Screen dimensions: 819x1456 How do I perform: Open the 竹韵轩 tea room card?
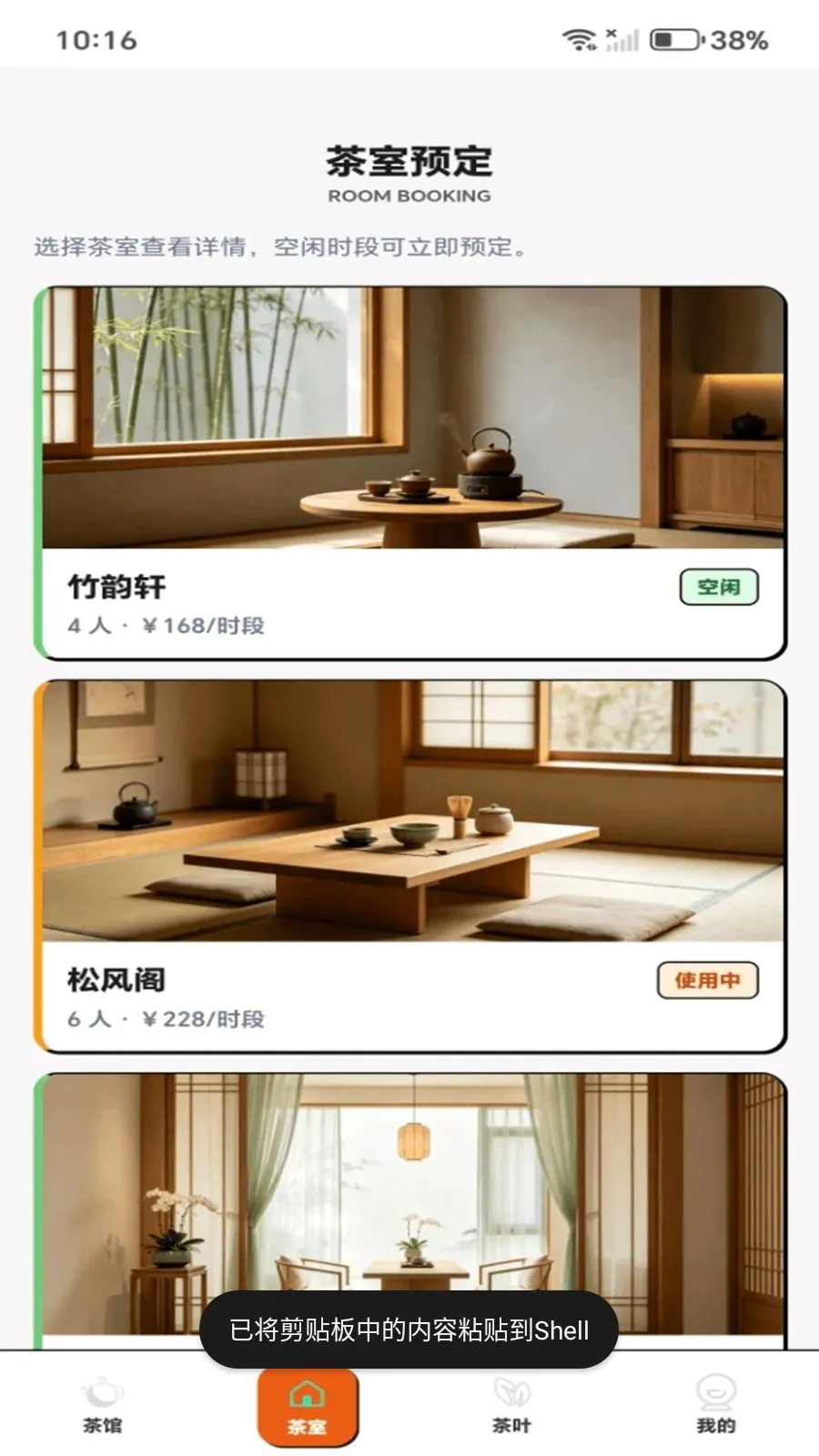409,473
